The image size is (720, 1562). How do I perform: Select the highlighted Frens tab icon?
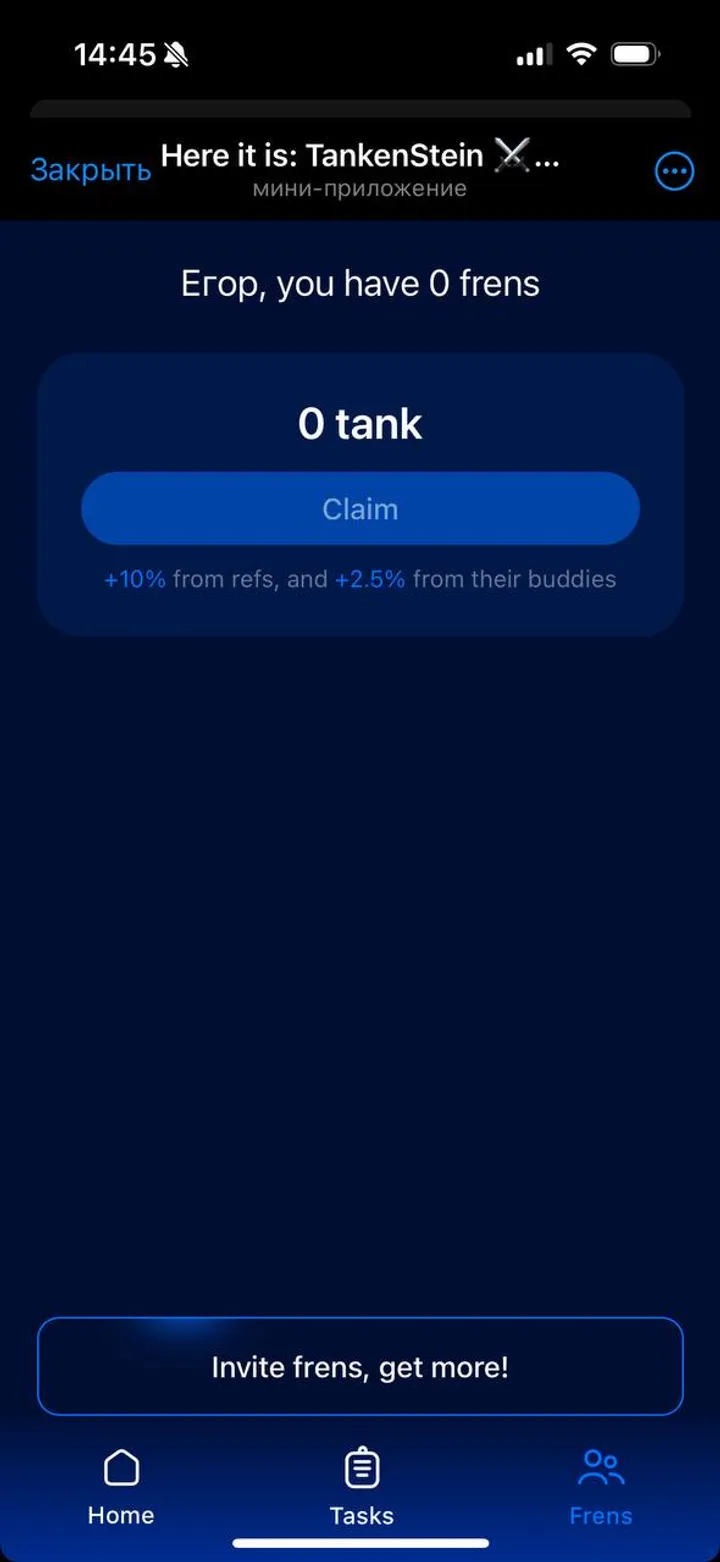click(x=600, y=1466)
